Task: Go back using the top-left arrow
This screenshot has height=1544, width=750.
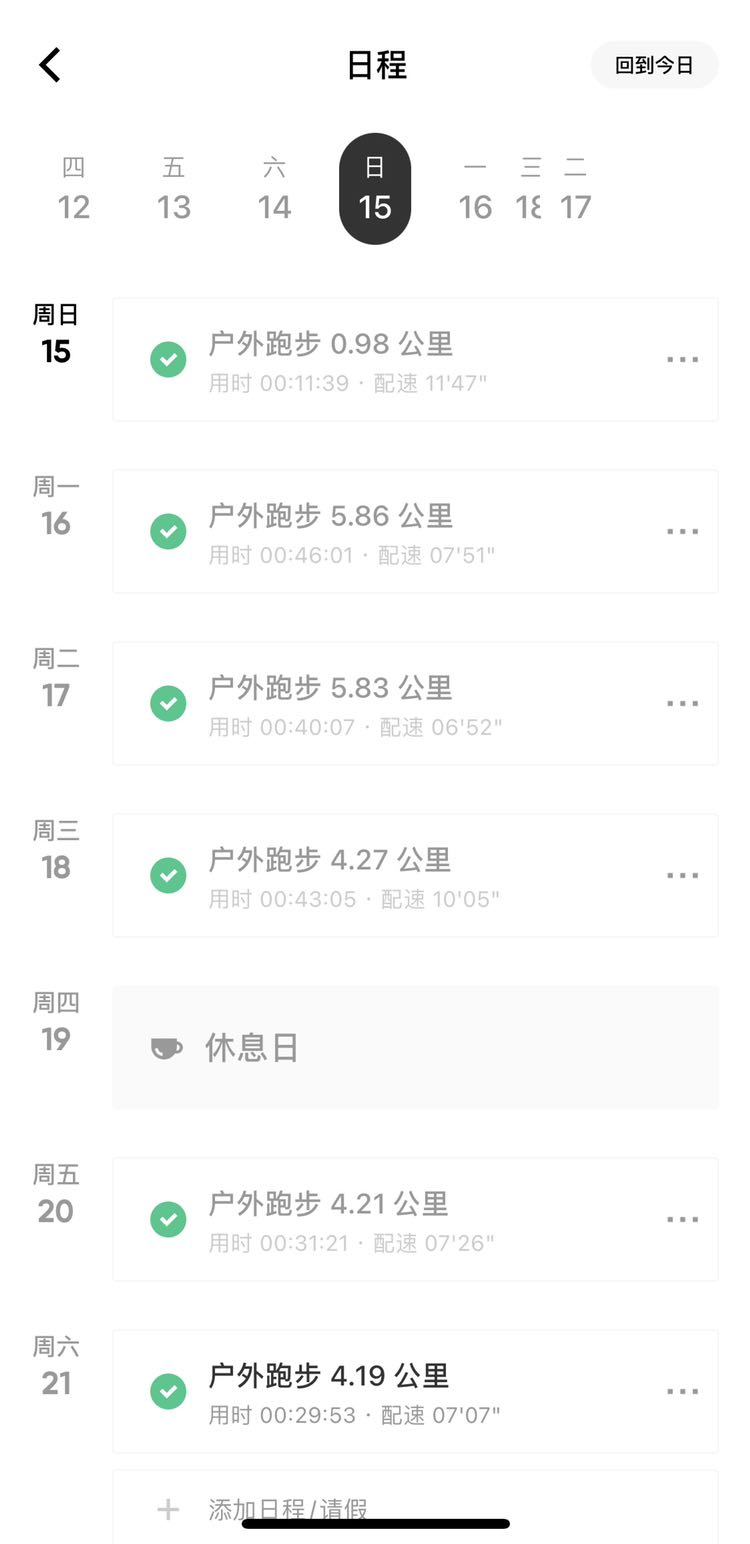Action: (50, 65)
